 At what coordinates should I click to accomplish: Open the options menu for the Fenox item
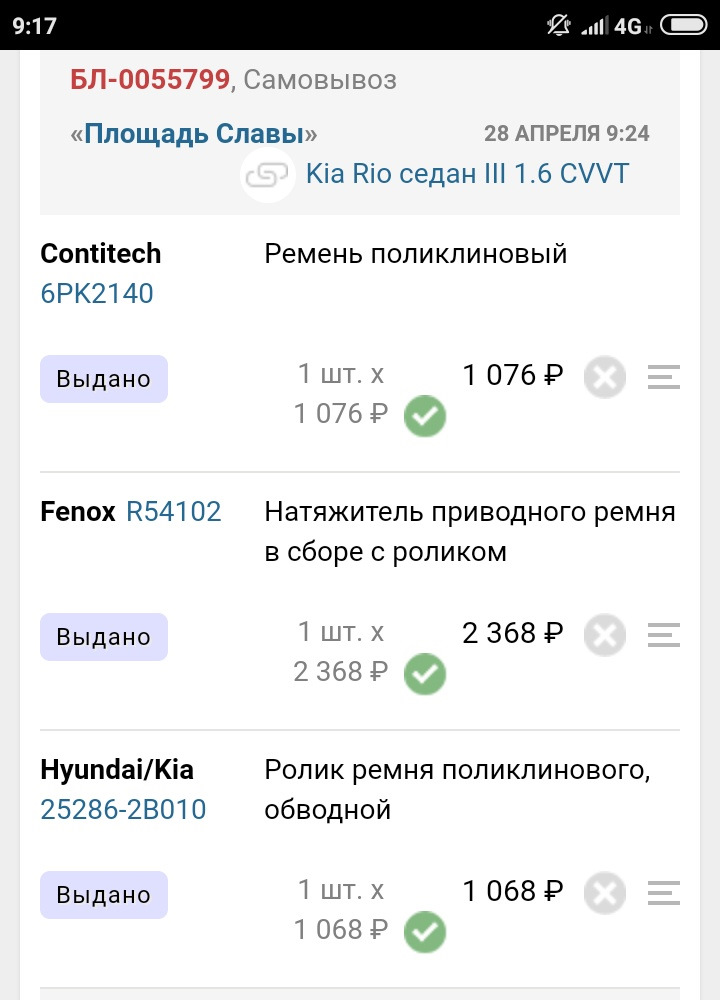[663, 633]
